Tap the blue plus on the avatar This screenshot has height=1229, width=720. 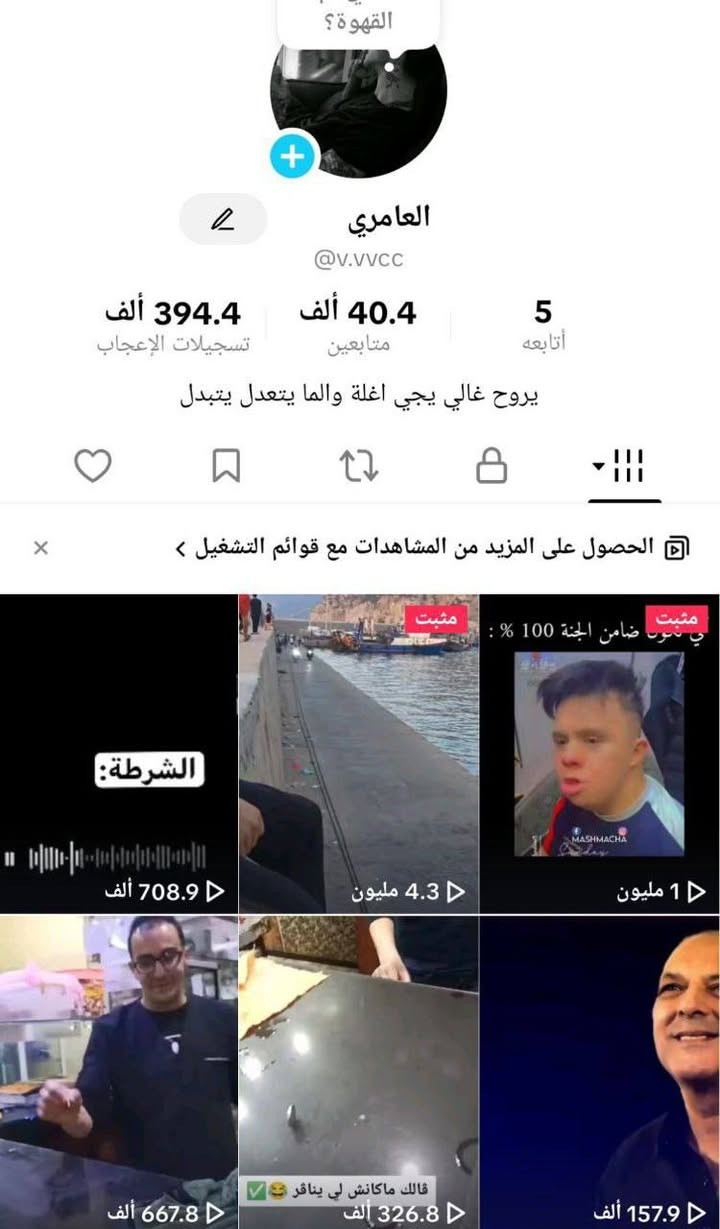(x=292, y=156)
